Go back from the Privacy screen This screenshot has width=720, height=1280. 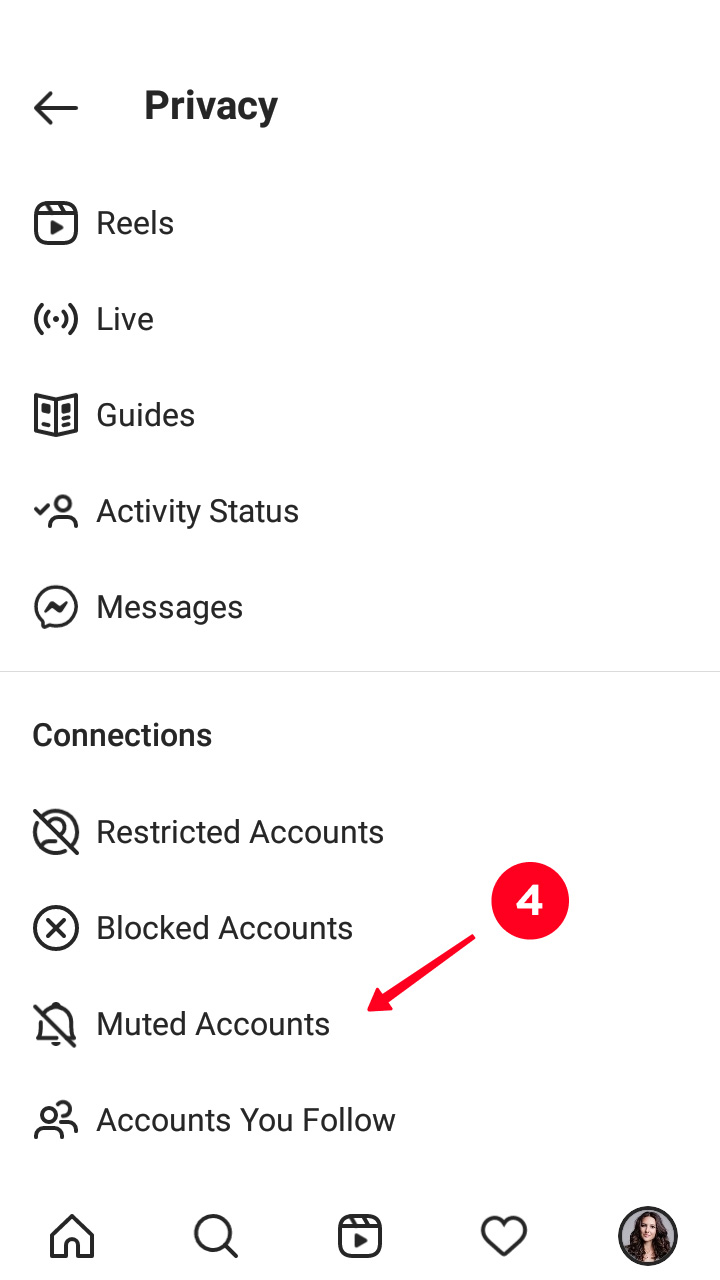coord(56,107)
